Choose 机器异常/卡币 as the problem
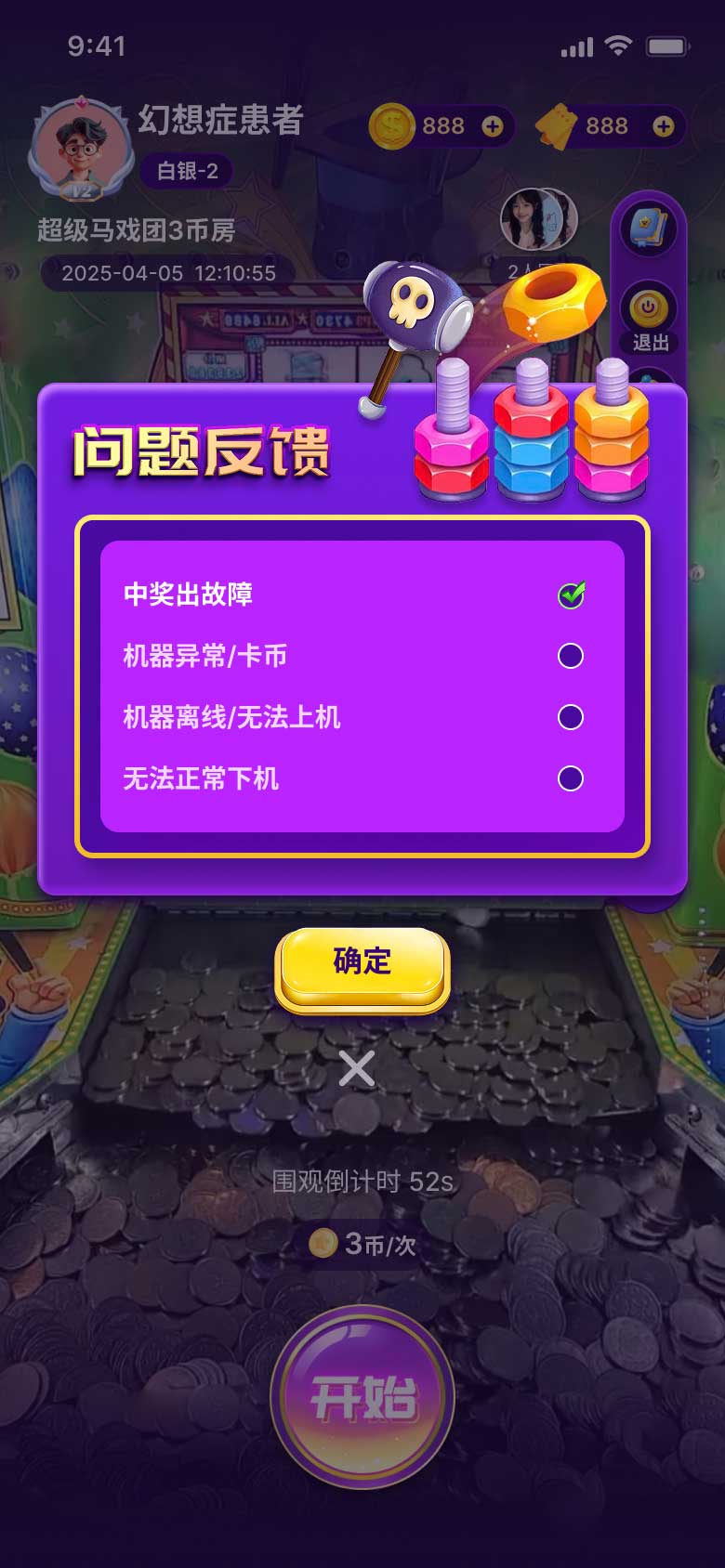 [x=362, y=656]
